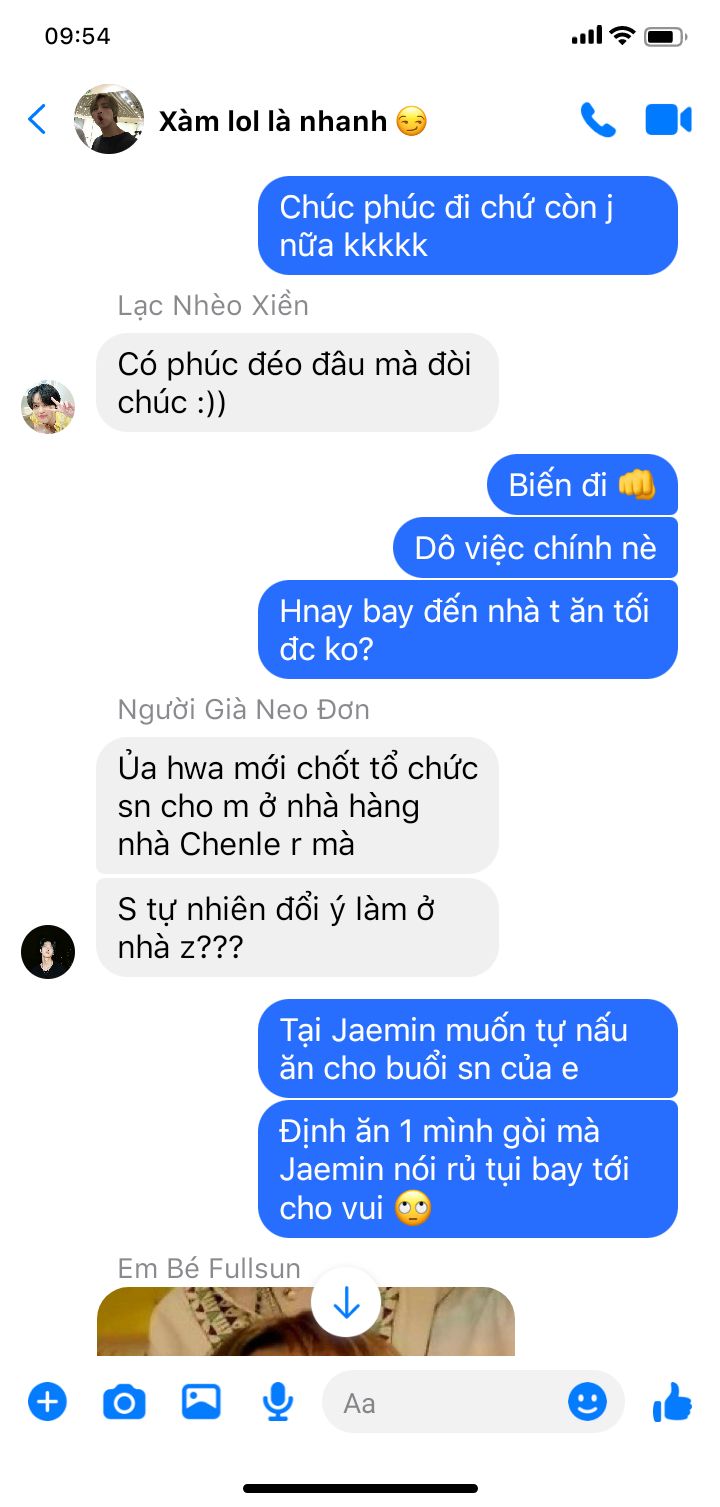The height and width of the screenshot is (1507, 720).
Task: Open the camera to take a photo
Action: point(124,1403)
